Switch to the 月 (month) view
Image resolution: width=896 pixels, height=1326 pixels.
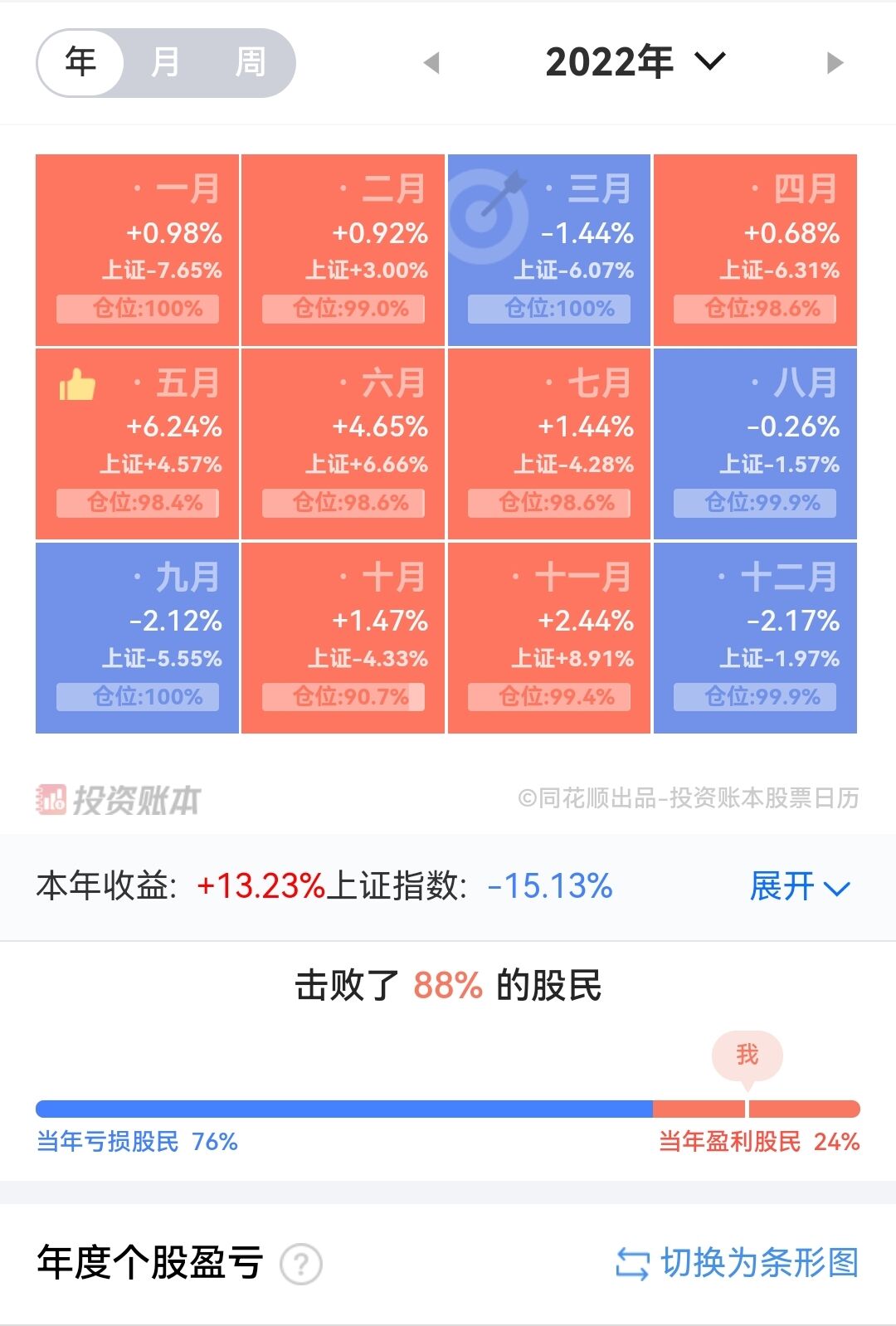click(165, 62)
